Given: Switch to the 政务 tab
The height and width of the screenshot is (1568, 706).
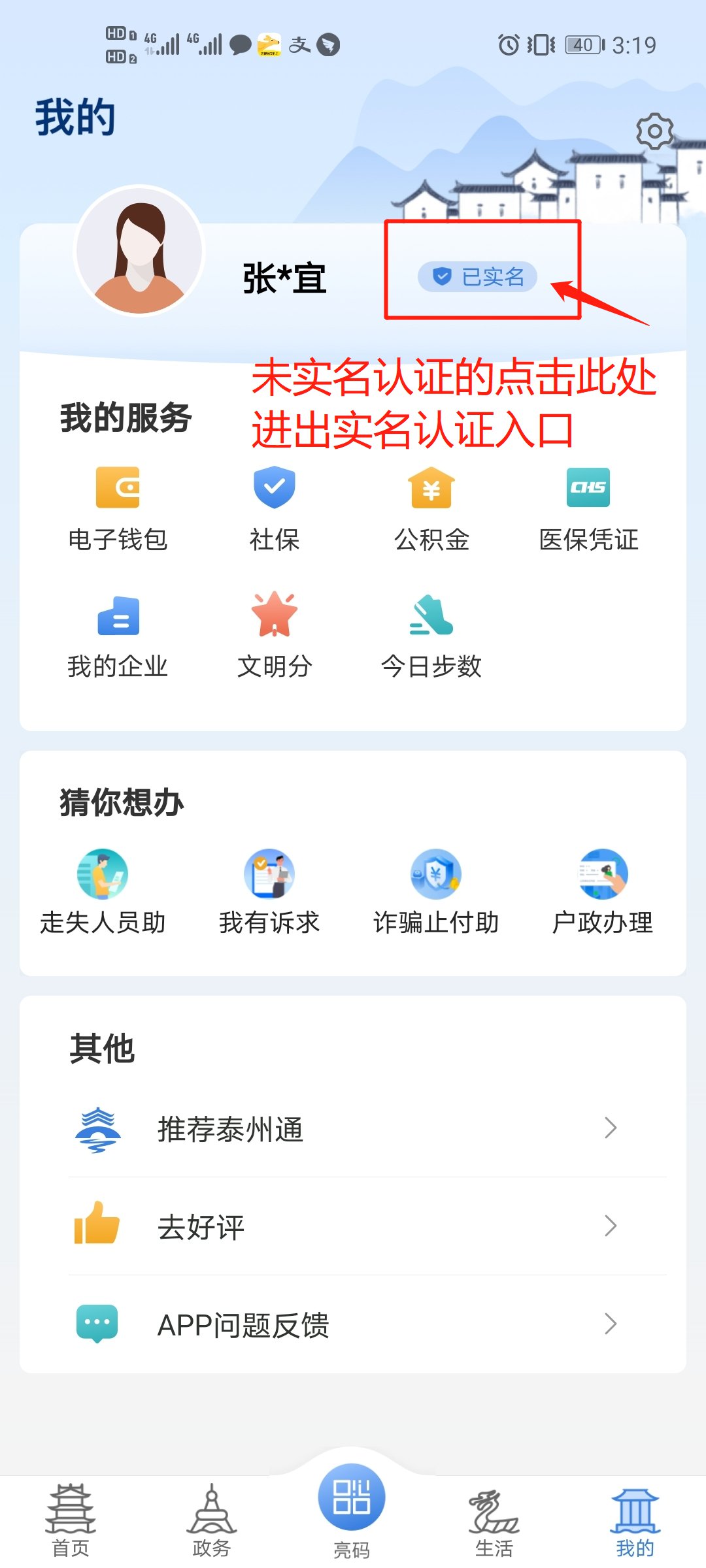Looking at the screenshot, I should (212, 1520).
